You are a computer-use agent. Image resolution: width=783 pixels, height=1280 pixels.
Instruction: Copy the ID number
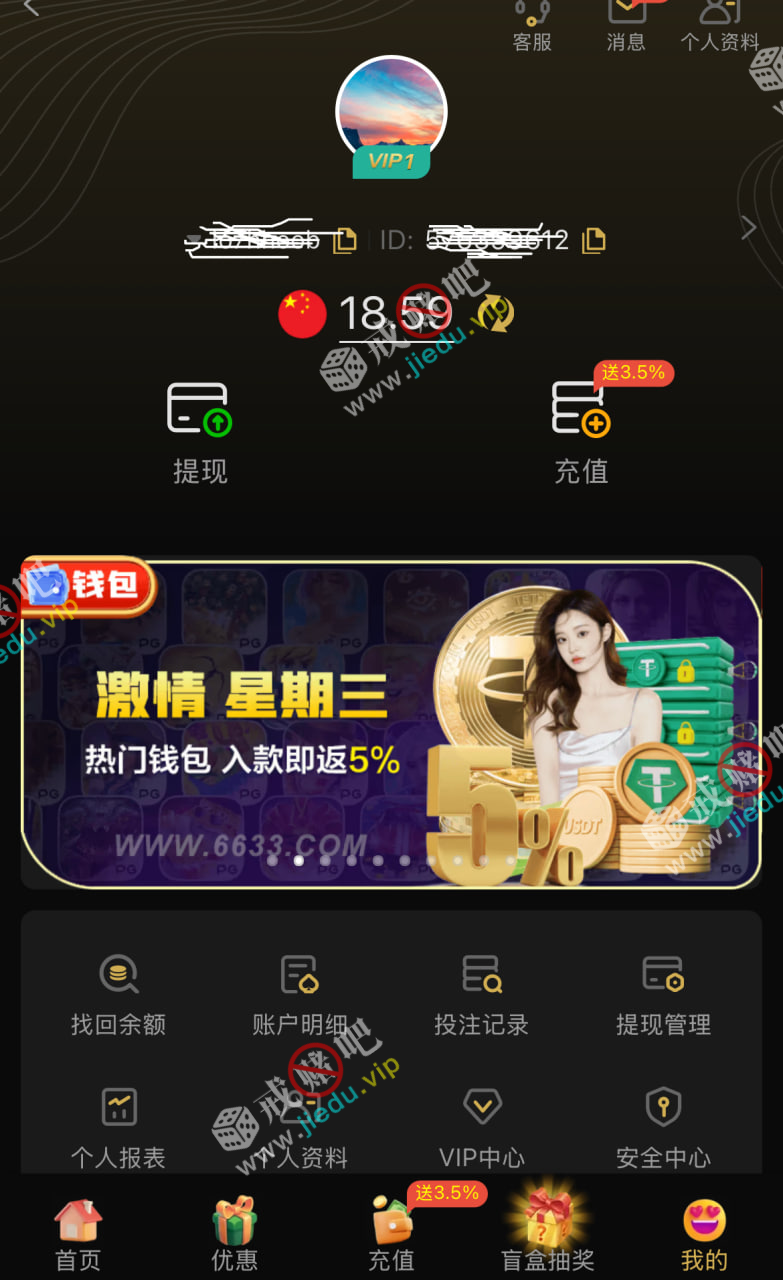point(594,240)
